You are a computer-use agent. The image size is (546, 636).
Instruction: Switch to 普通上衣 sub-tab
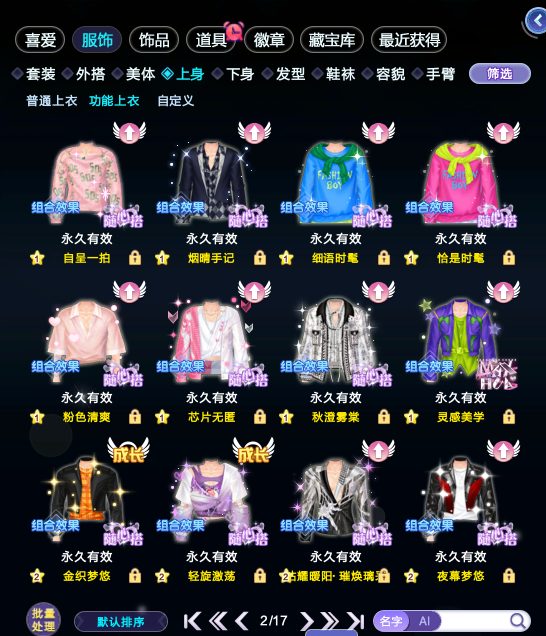pyautogui.click(x=52, y=101)
